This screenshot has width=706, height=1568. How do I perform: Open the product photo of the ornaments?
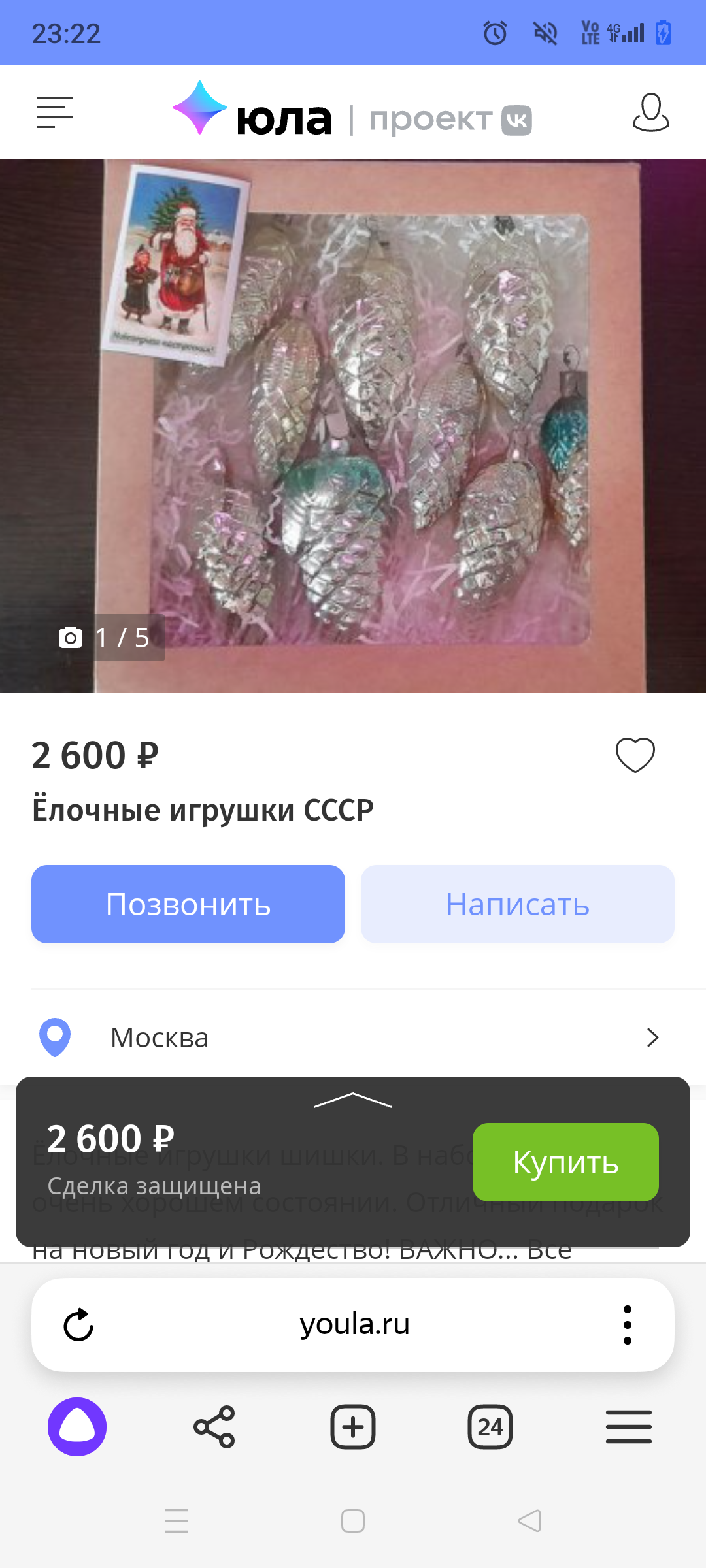tap(353, 425)
